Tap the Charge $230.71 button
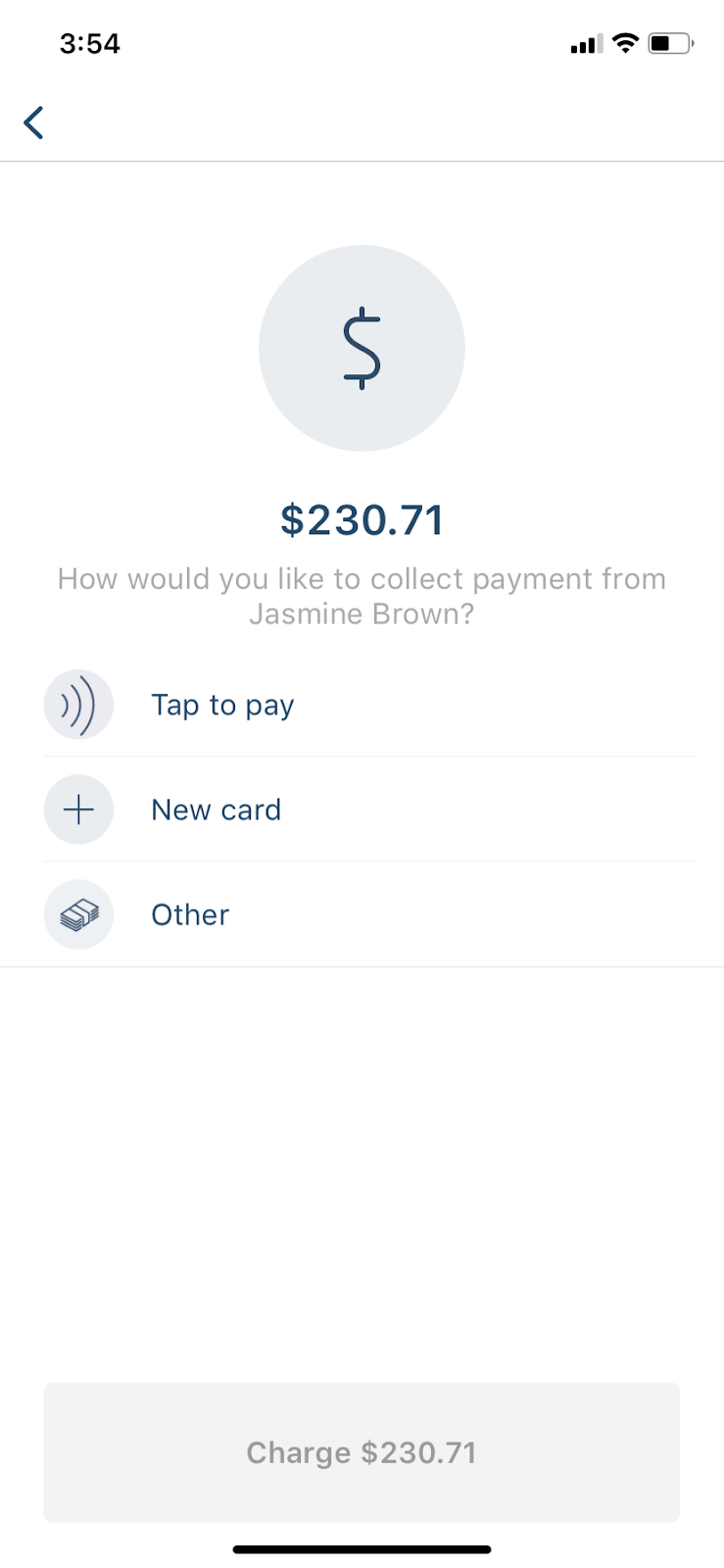This screenshot has height=1568, width=724. pyautogui.click(x=362, y=1452)
